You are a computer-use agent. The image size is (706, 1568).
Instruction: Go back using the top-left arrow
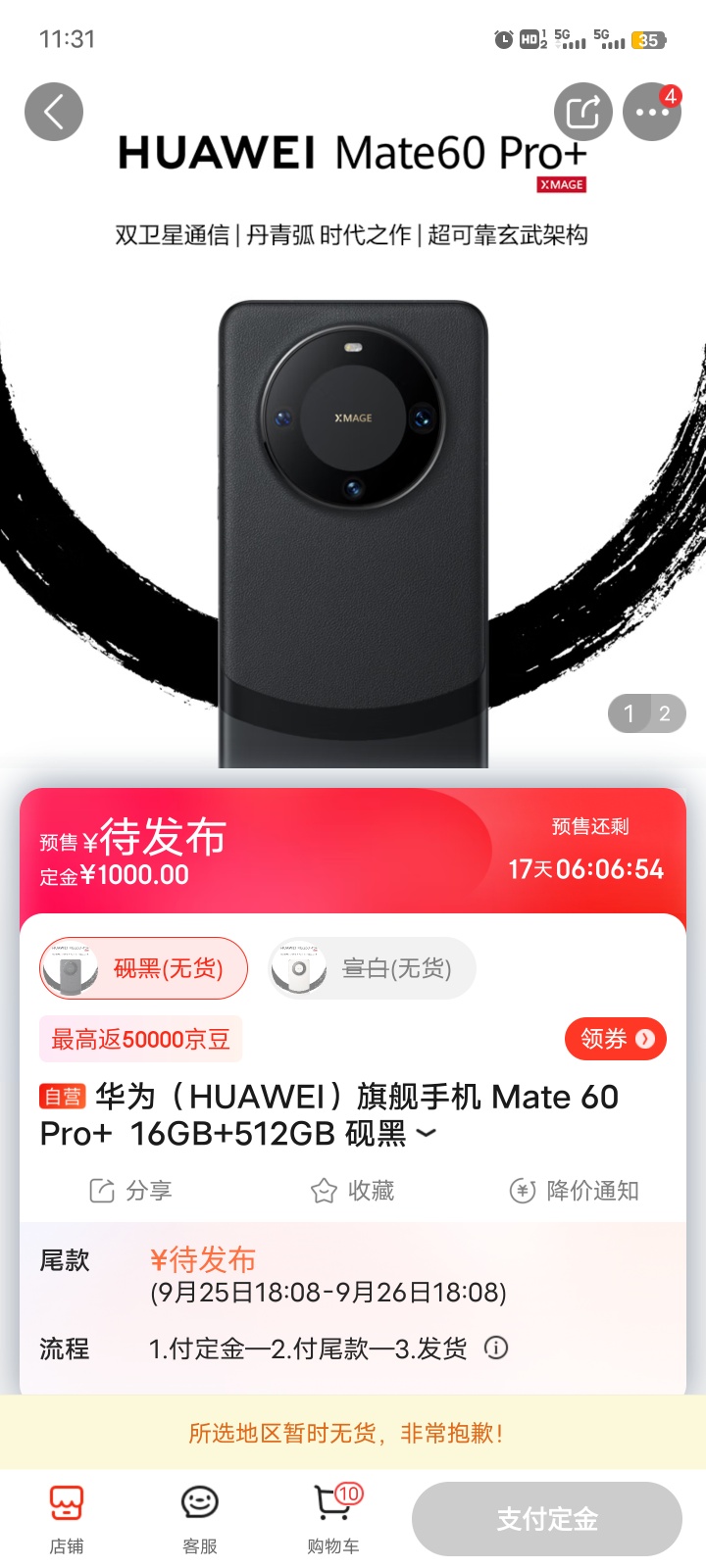coord(54,112)
